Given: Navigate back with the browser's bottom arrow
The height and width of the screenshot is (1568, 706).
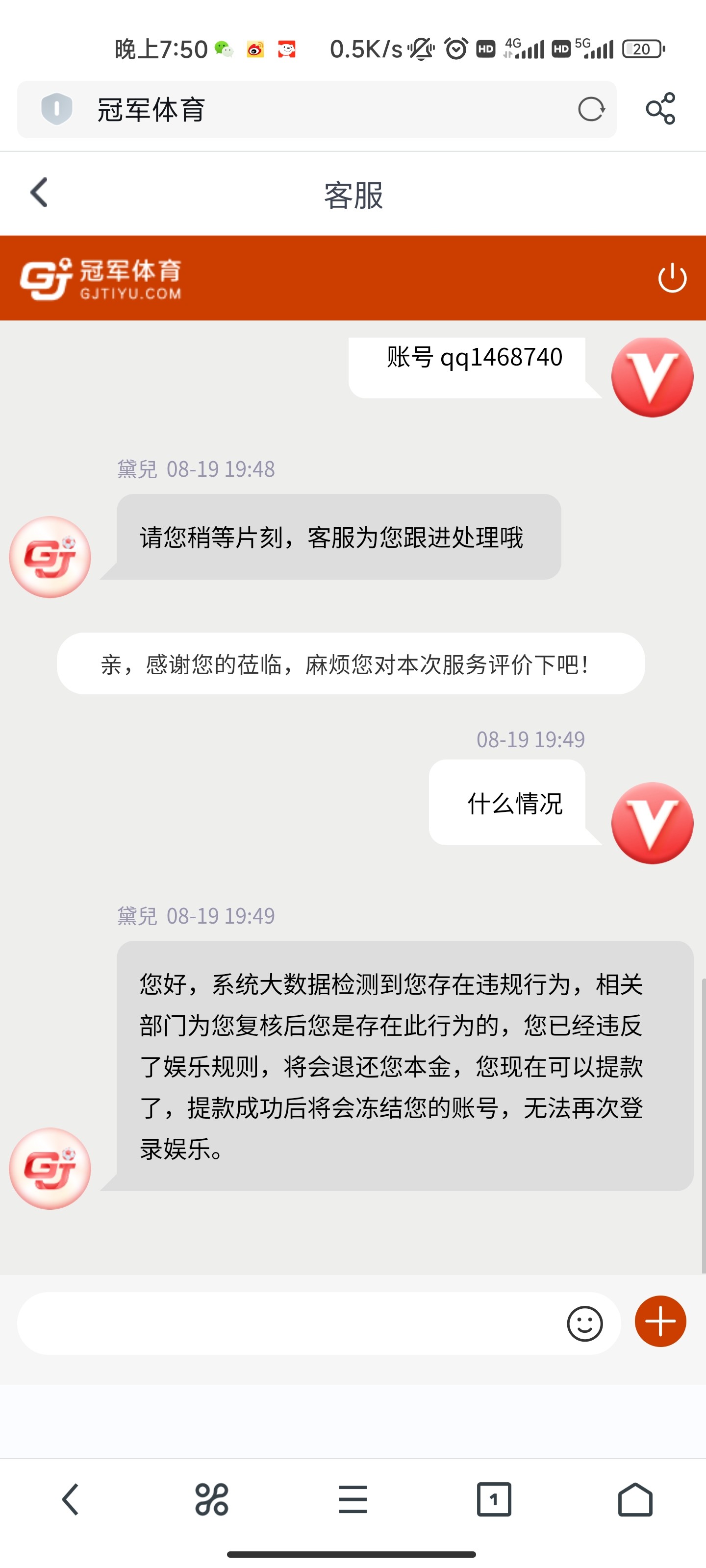Looking at the screenshot, I should point(71,1498).
